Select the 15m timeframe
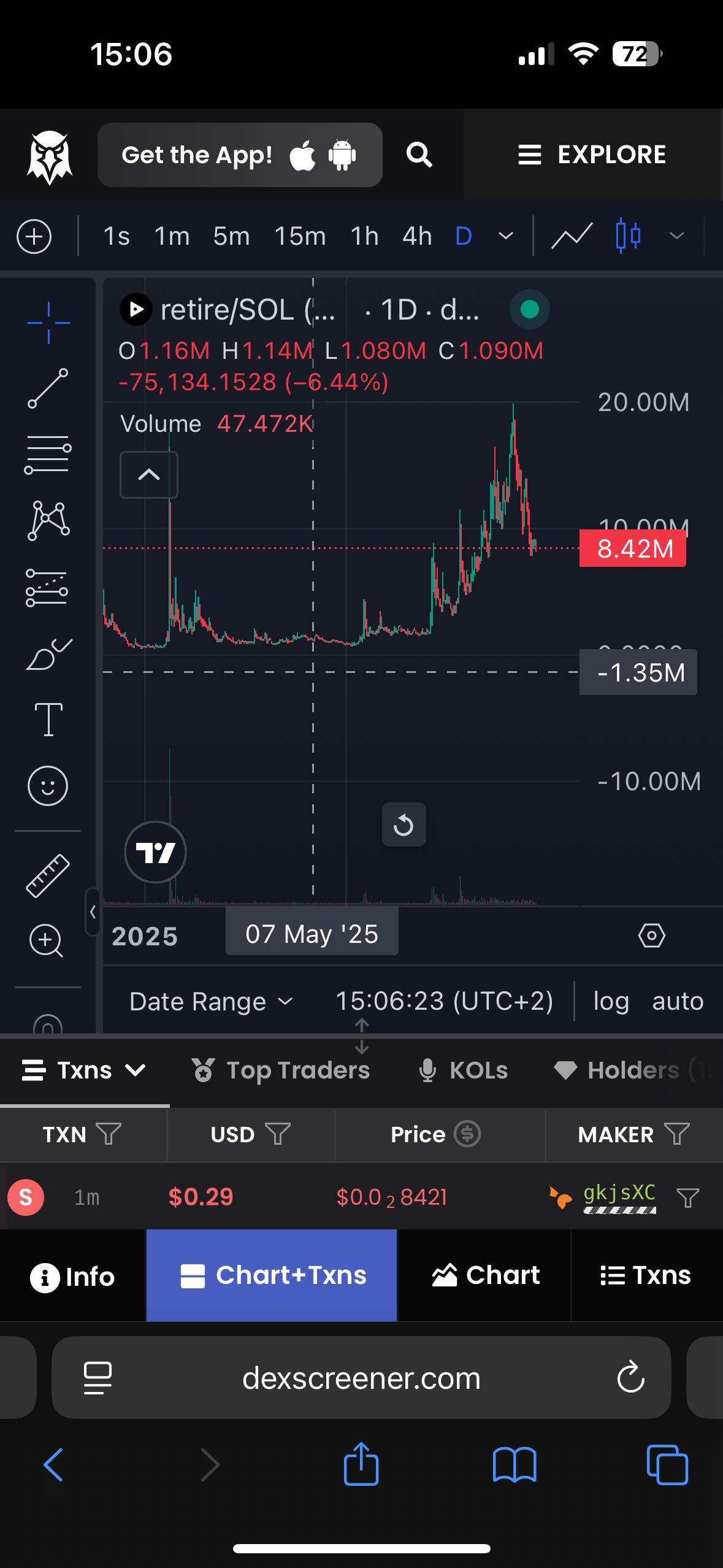723x1568 pixels. pyautogui.click(x=300, y=236)
